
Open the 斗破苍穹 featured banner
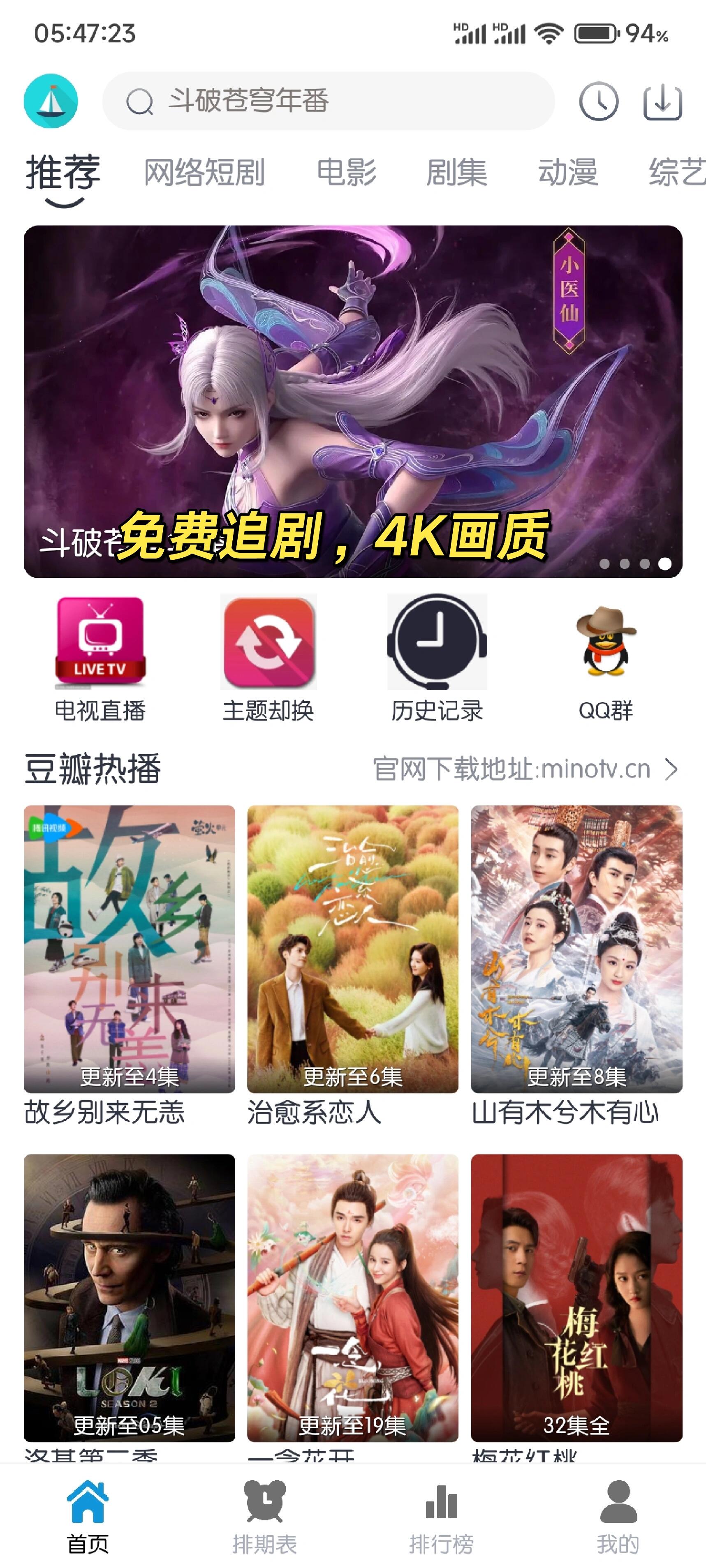[353, 400]
